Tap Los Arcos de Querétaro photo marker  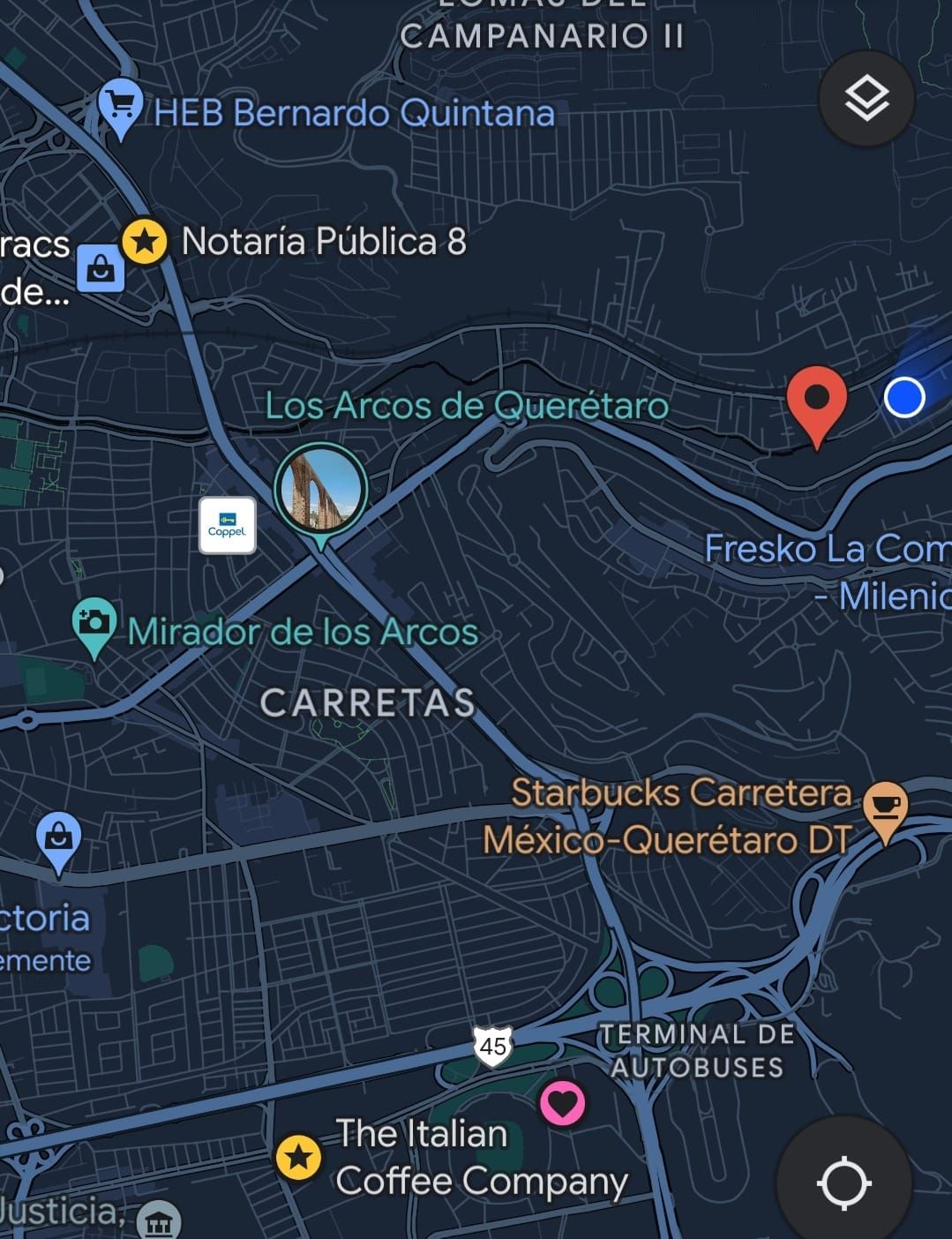320,492
